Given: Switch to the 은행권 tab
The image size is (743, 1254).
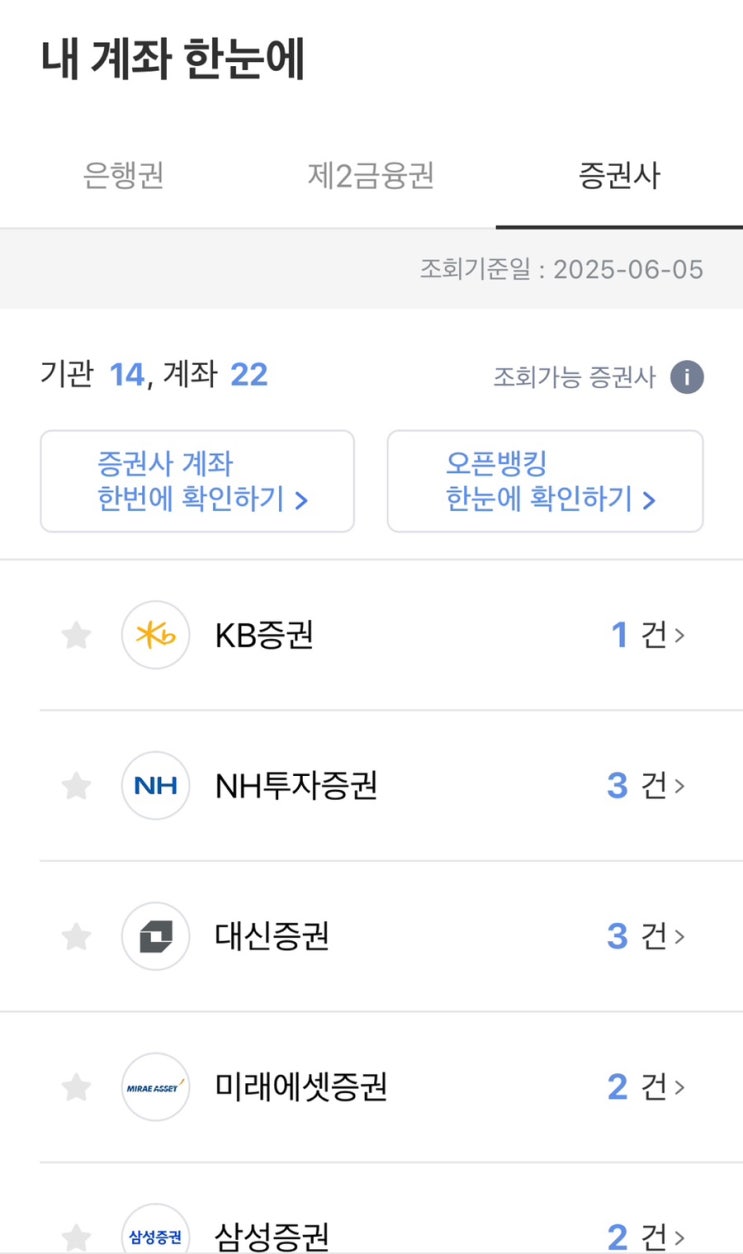Looking at the screenshot, I should click(123, 176).
